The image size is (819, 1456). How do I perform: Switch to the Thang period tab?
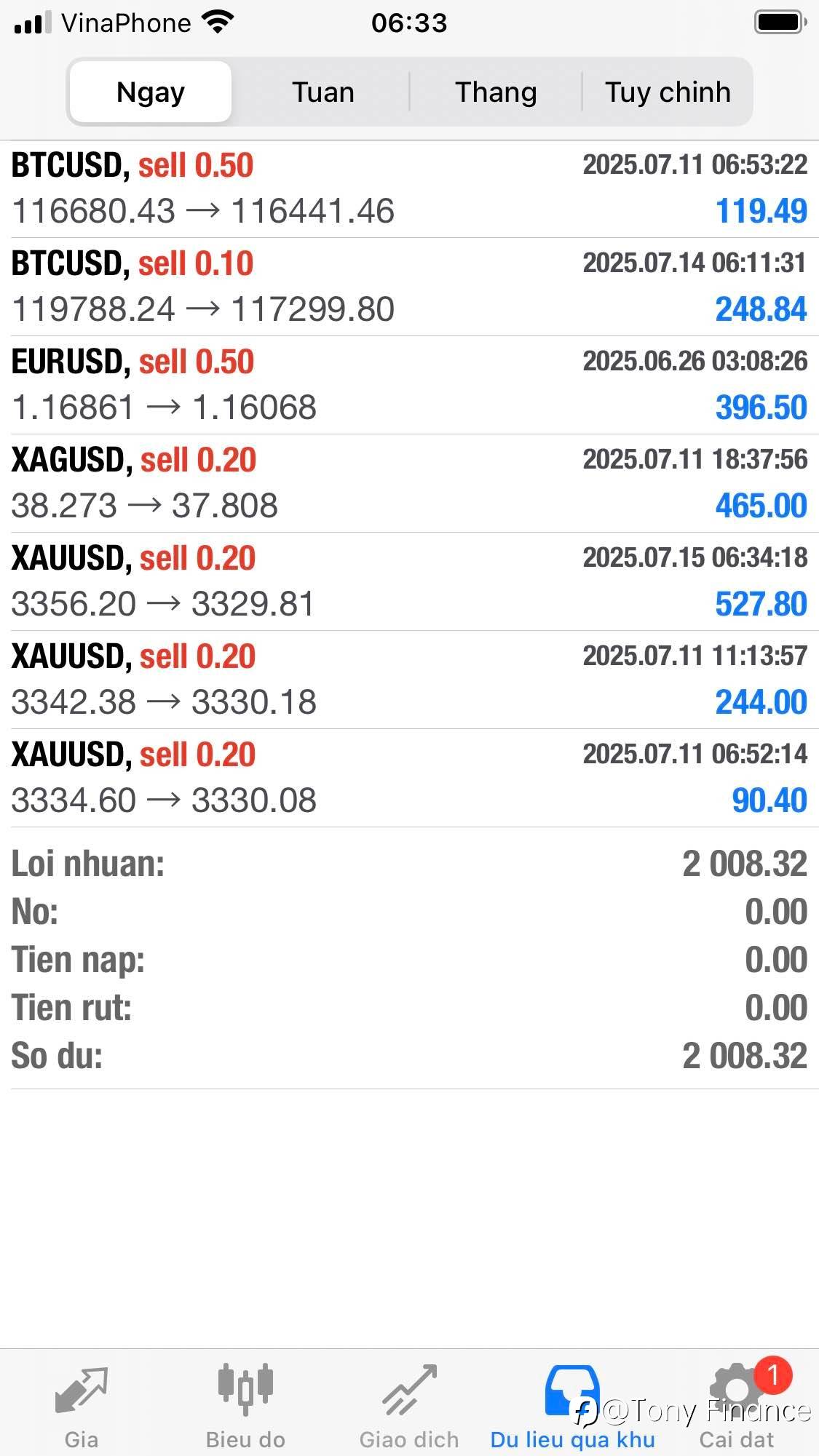point(496,92)
